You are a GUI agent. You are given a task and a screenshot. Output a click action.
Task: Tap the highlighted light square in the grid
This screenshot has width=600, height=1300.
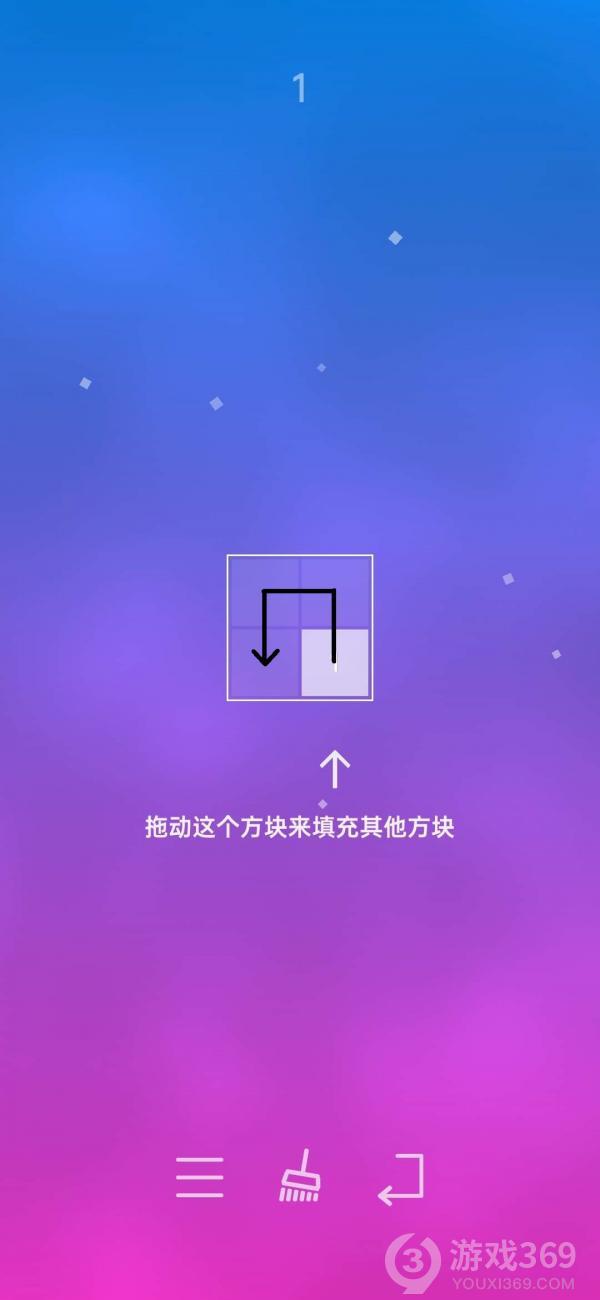tap(335, 662)
